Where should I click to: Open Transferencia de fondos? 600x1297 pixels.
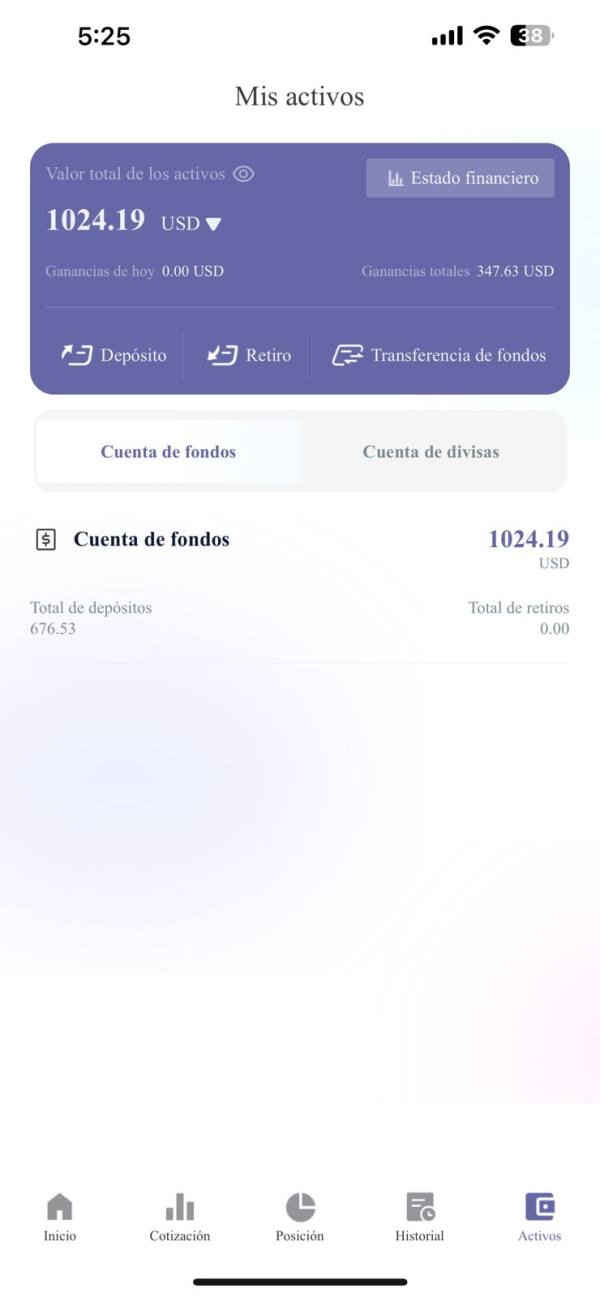(x=439, y=355)
